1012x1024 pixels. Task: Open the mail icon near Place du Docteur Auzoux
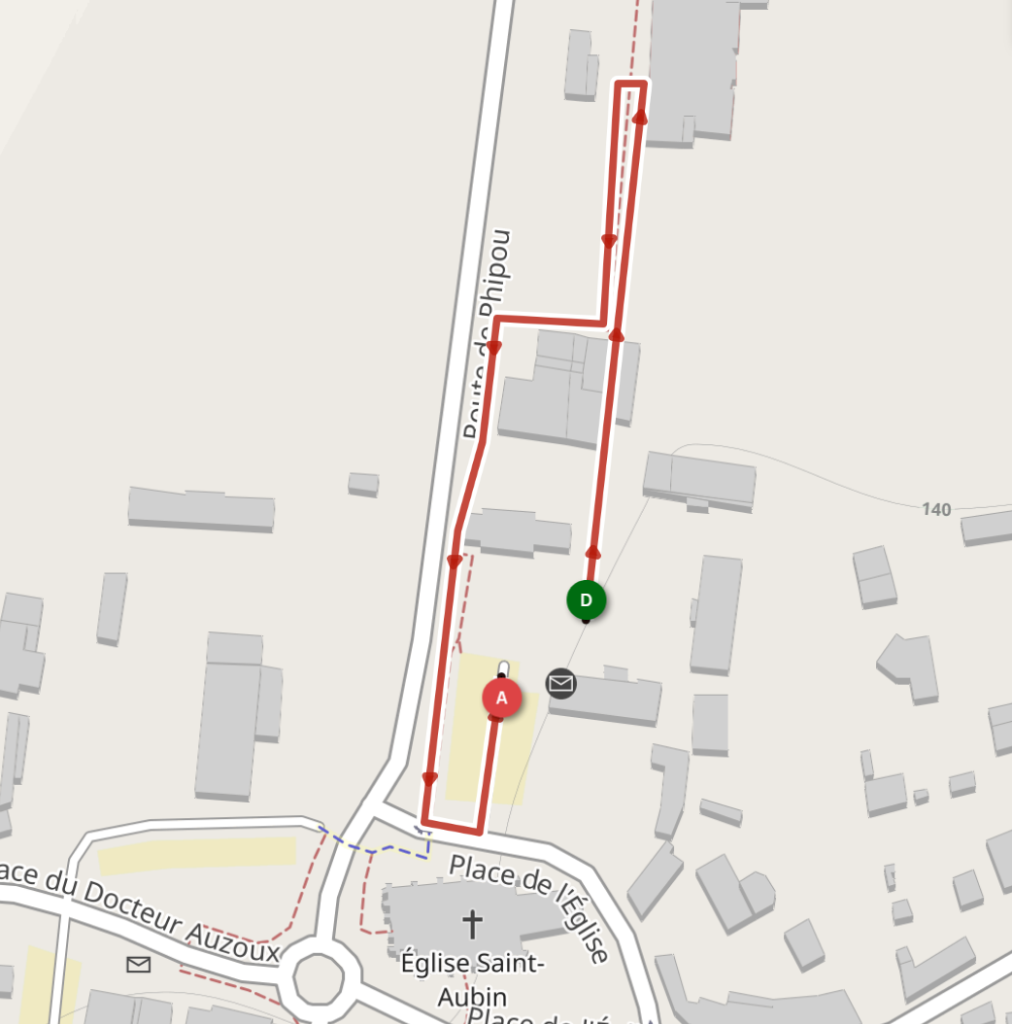pos(138,964)
